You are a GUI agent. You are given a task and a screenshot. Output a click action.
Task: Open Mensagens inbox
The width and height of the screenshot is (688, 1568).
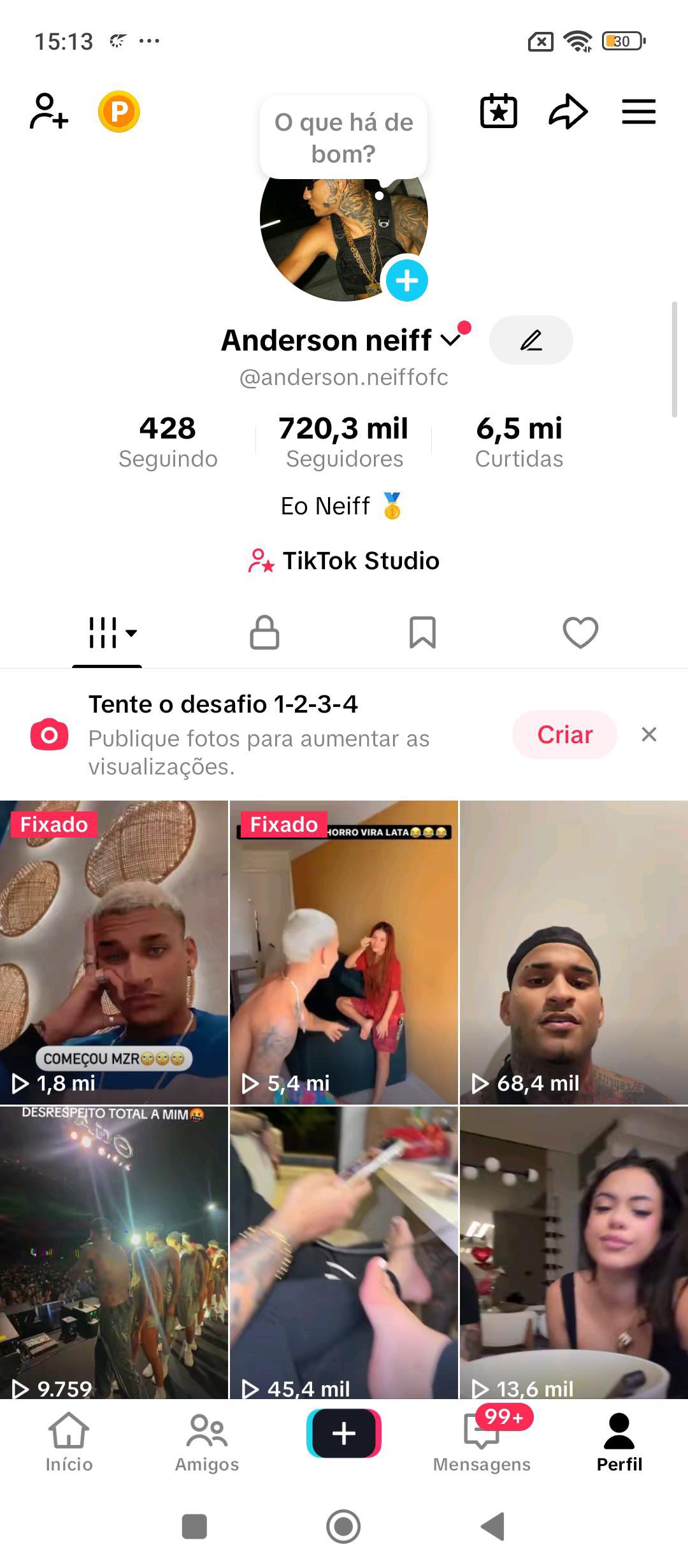(x=482, y=1442)
